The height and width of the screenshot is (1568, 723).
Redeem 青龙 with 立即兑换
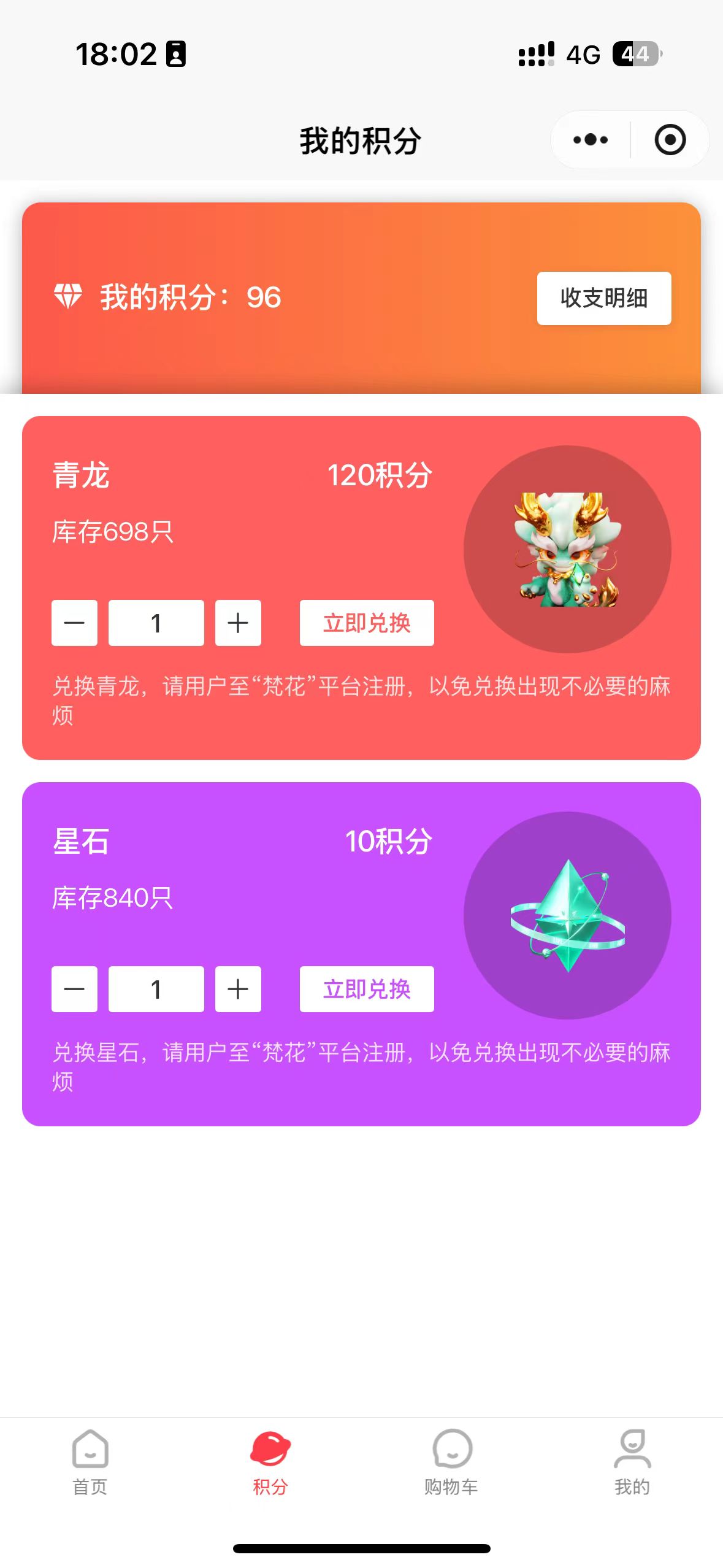click(366, 623)
